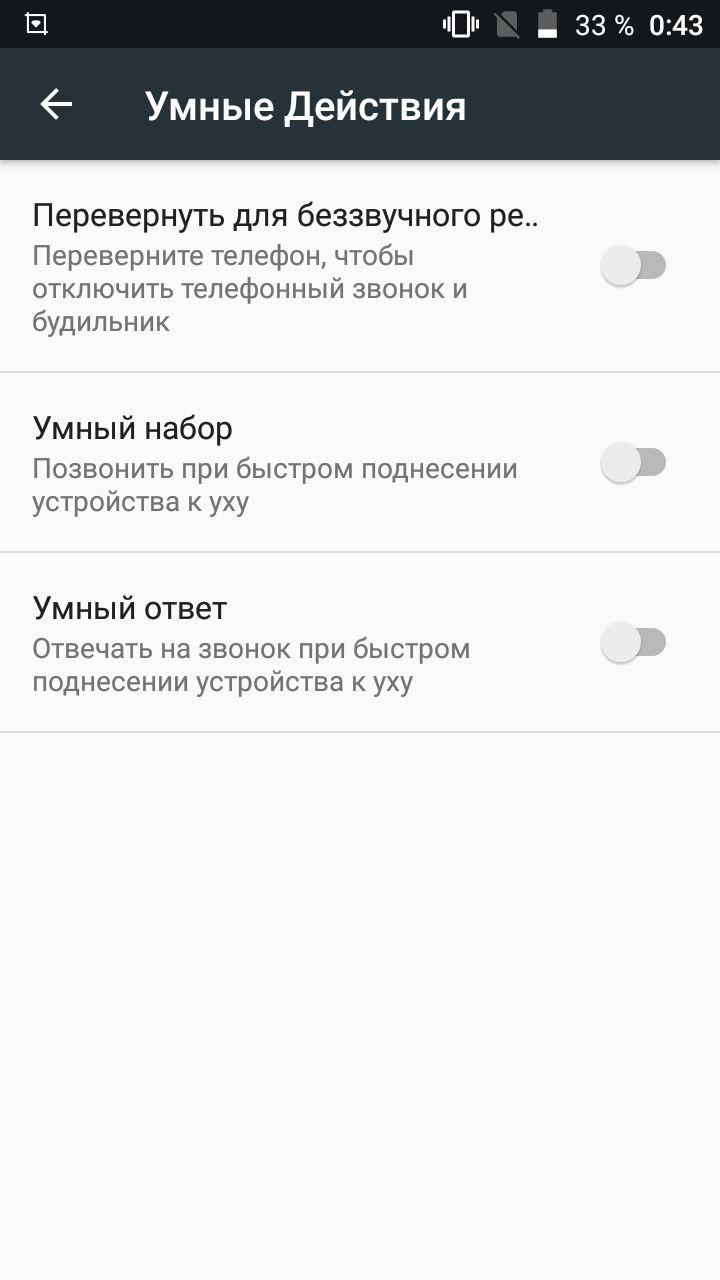This screenshot has height=1280, width=720.
Task: Turn on the Умный набор switch
Action: point(633,462)
